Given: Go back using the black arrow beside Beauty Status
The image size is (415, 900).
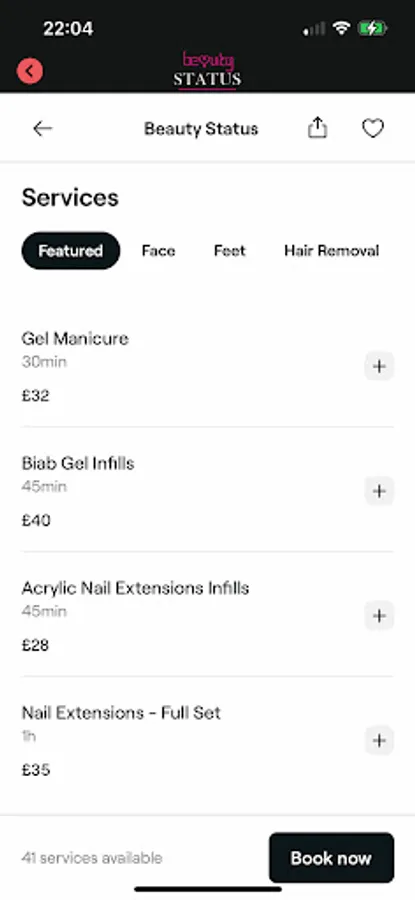Looking at the screenshot, I should 42,129.
